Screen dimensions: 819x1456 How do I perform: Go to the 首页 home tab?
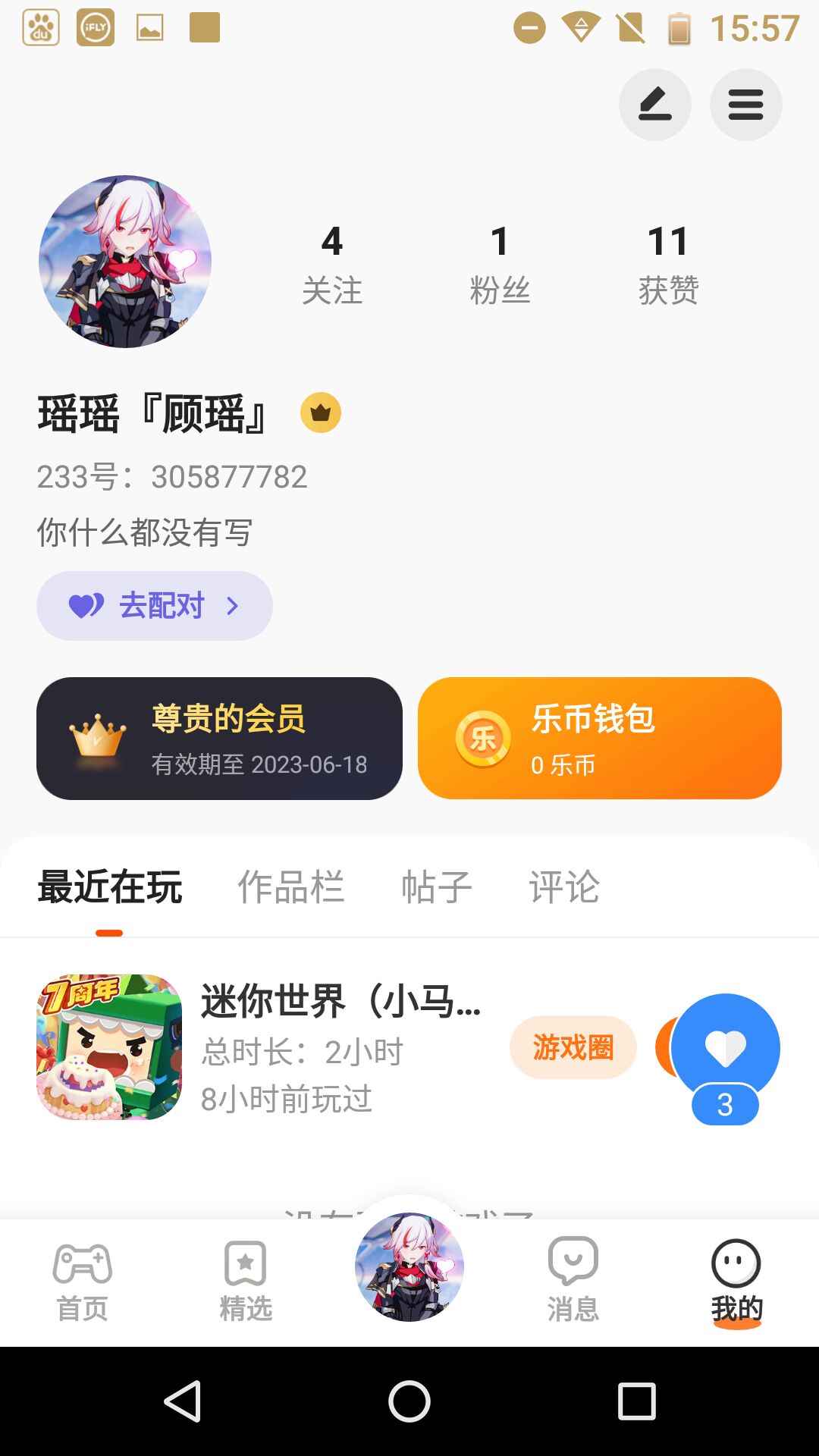tap(83, 1281)
